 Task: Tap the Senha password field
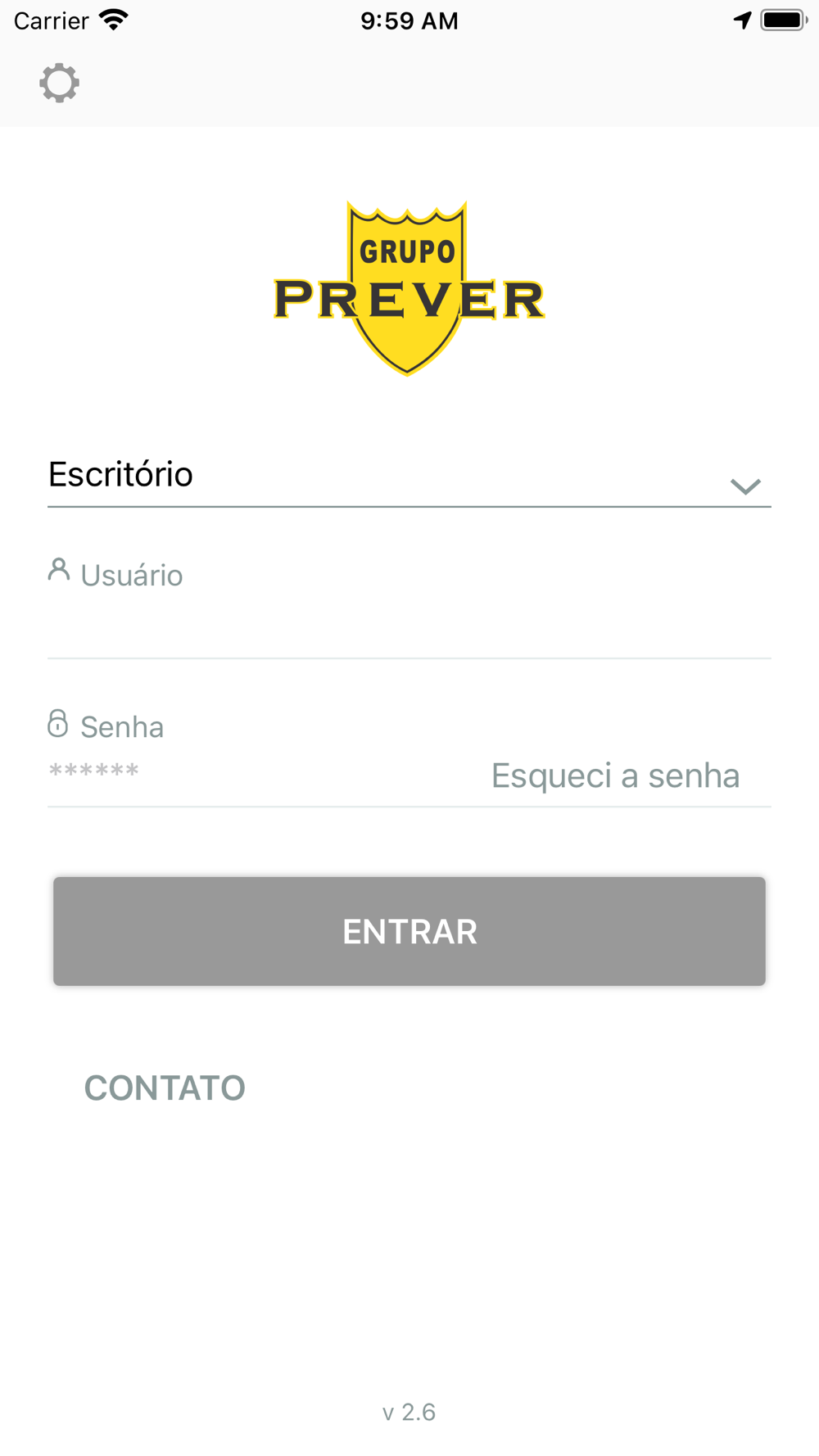[262, 773]
